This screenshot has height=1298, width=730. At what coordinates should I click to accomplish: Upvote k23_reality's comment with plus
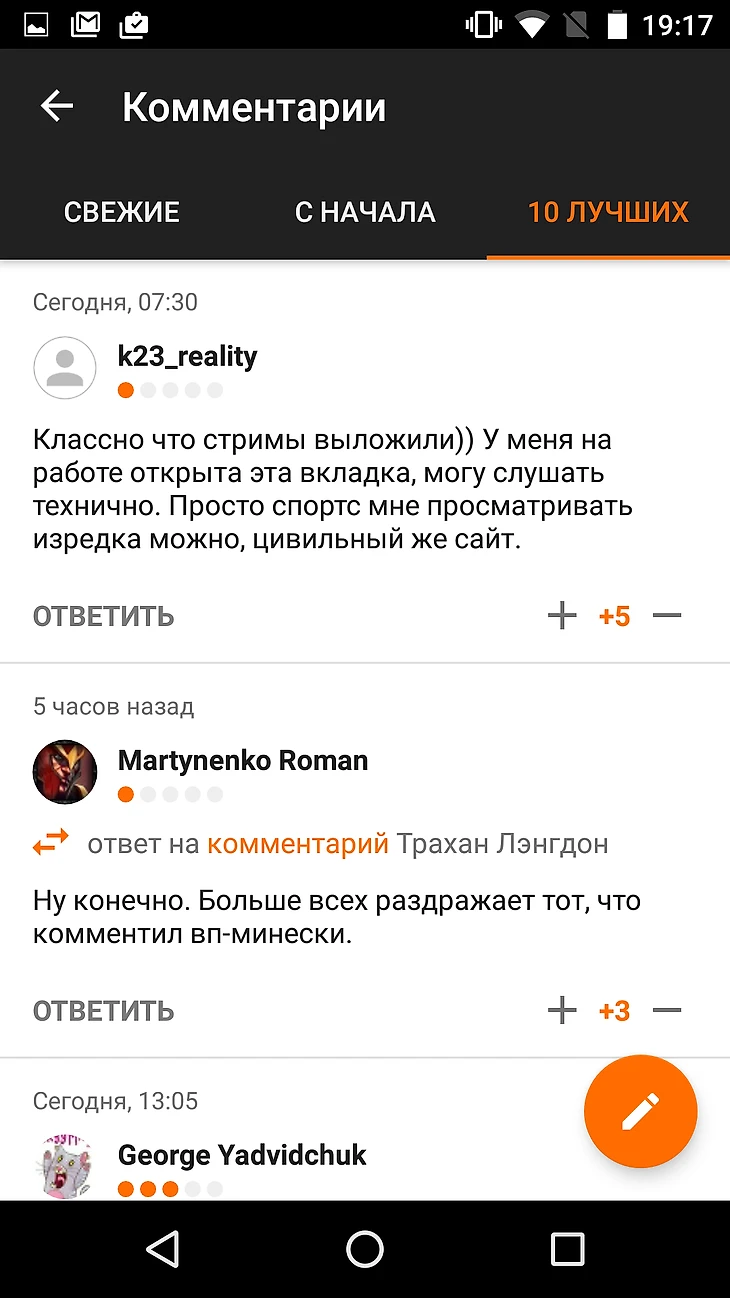click(x=563, y=616)
